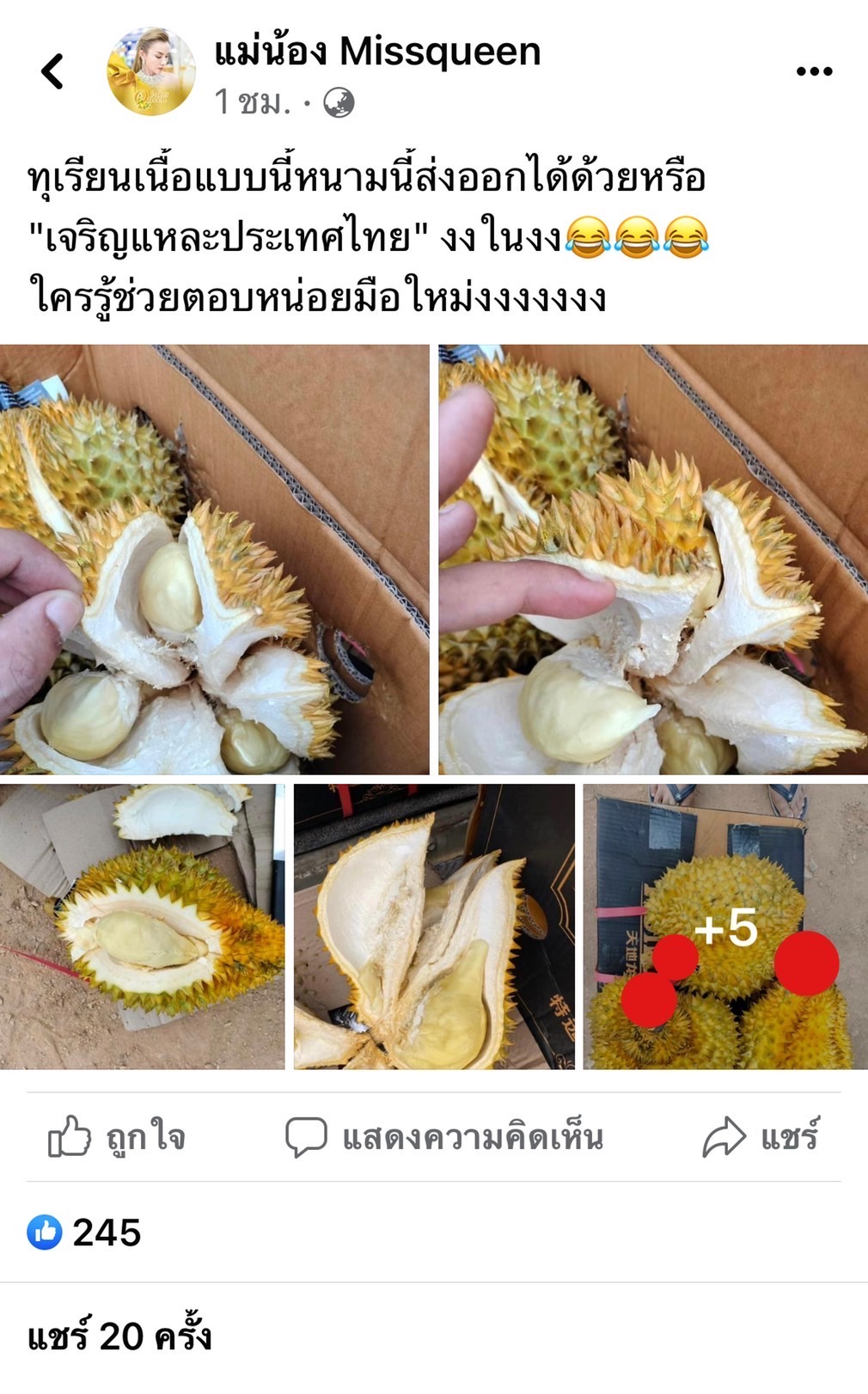This screenshot has height=1394, width=868.
Task: Tap แสดงความคิดเห็น to comment
Action: click(x=444, y=1137)
